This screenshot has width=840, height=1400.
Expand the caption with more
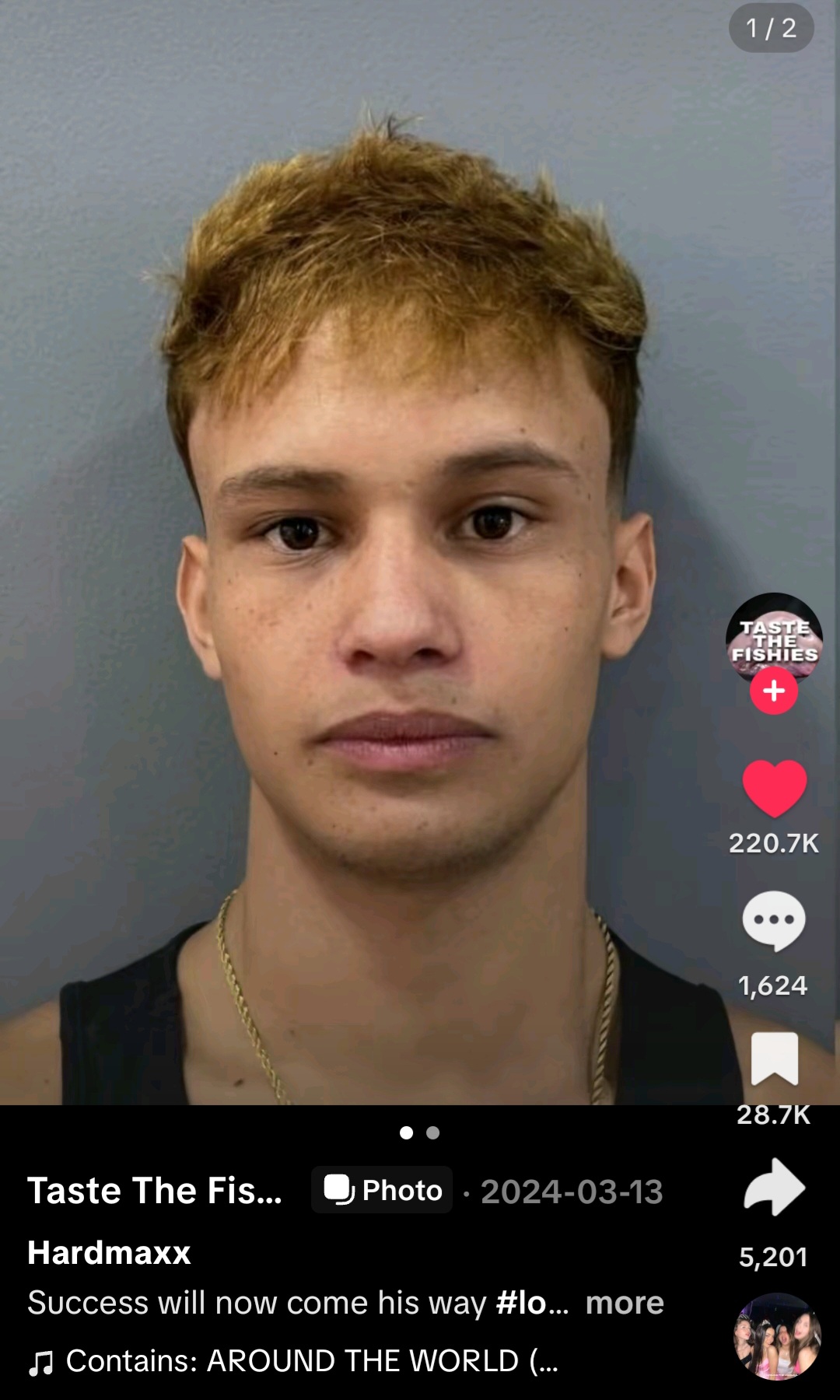click(625, 1303)
